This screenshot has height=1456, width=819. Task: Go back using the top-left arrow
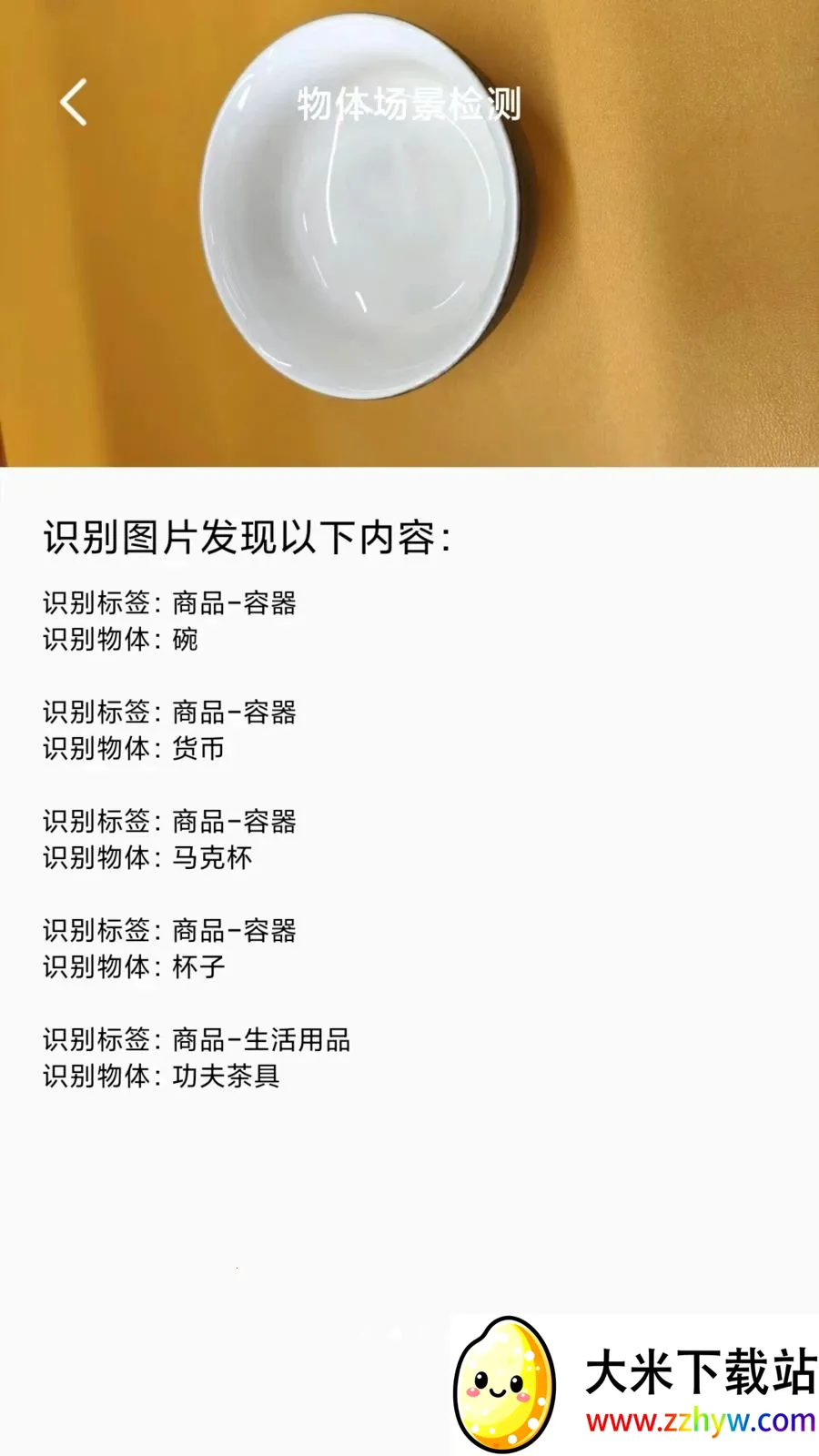tap(74, 102)
